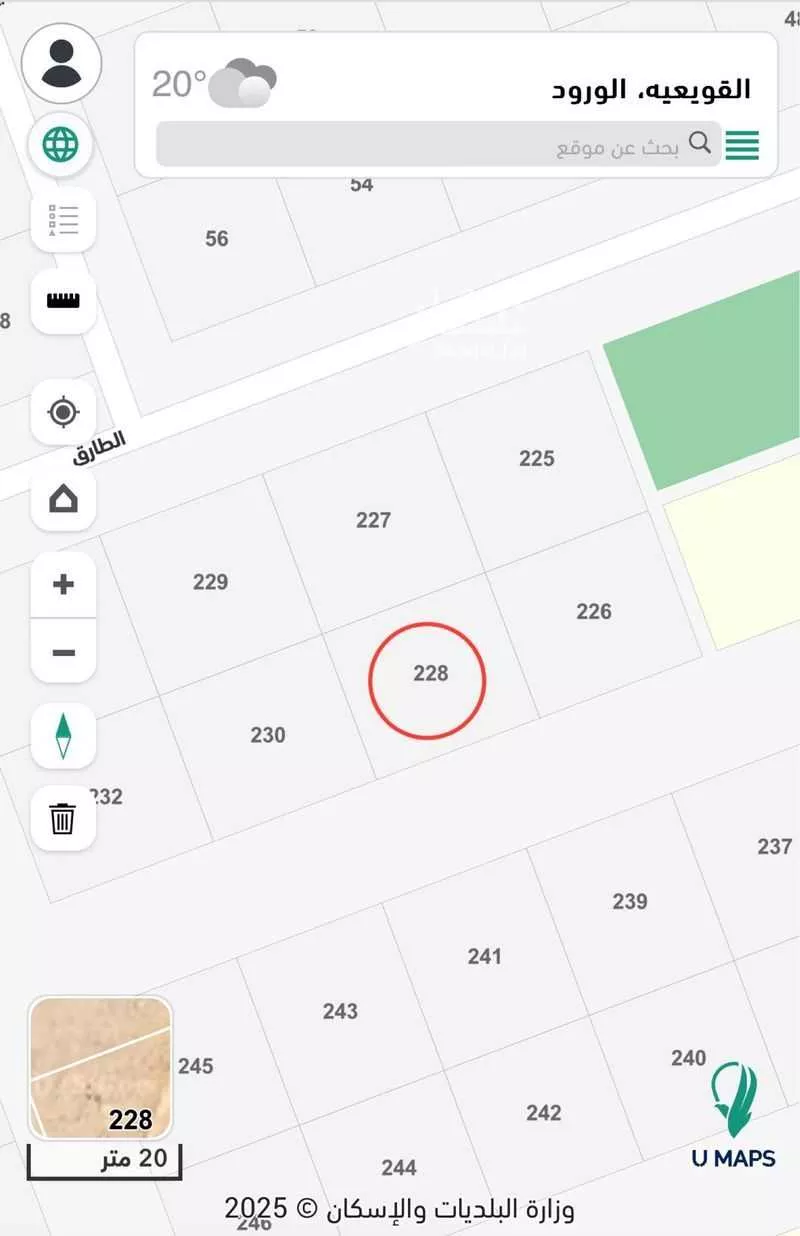Select the ruler measurement tool
Viewport: 800px width, 1236px height.
click(x=63, y=301)
